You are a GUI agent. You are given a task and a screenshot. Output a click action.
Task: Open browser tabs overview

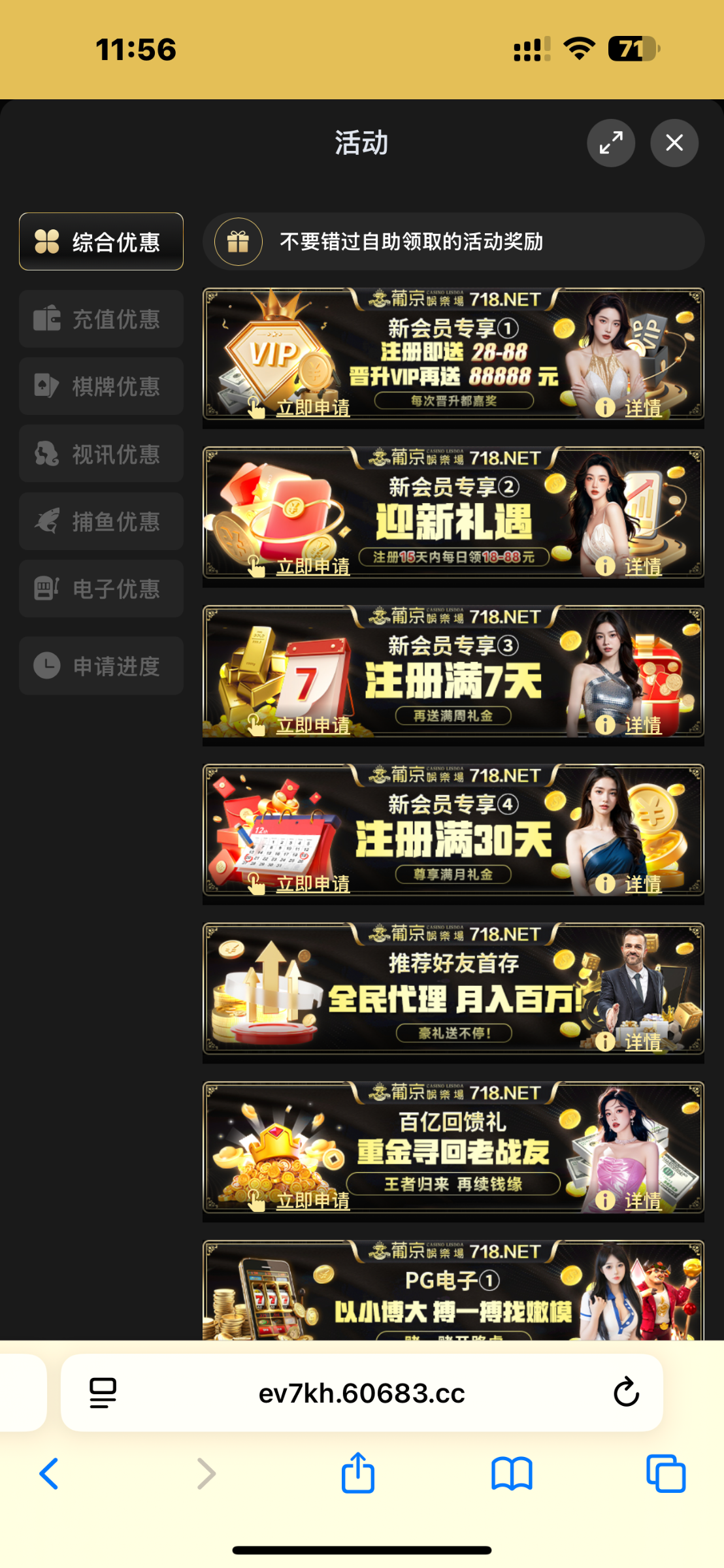click(x=665, y=1473)
